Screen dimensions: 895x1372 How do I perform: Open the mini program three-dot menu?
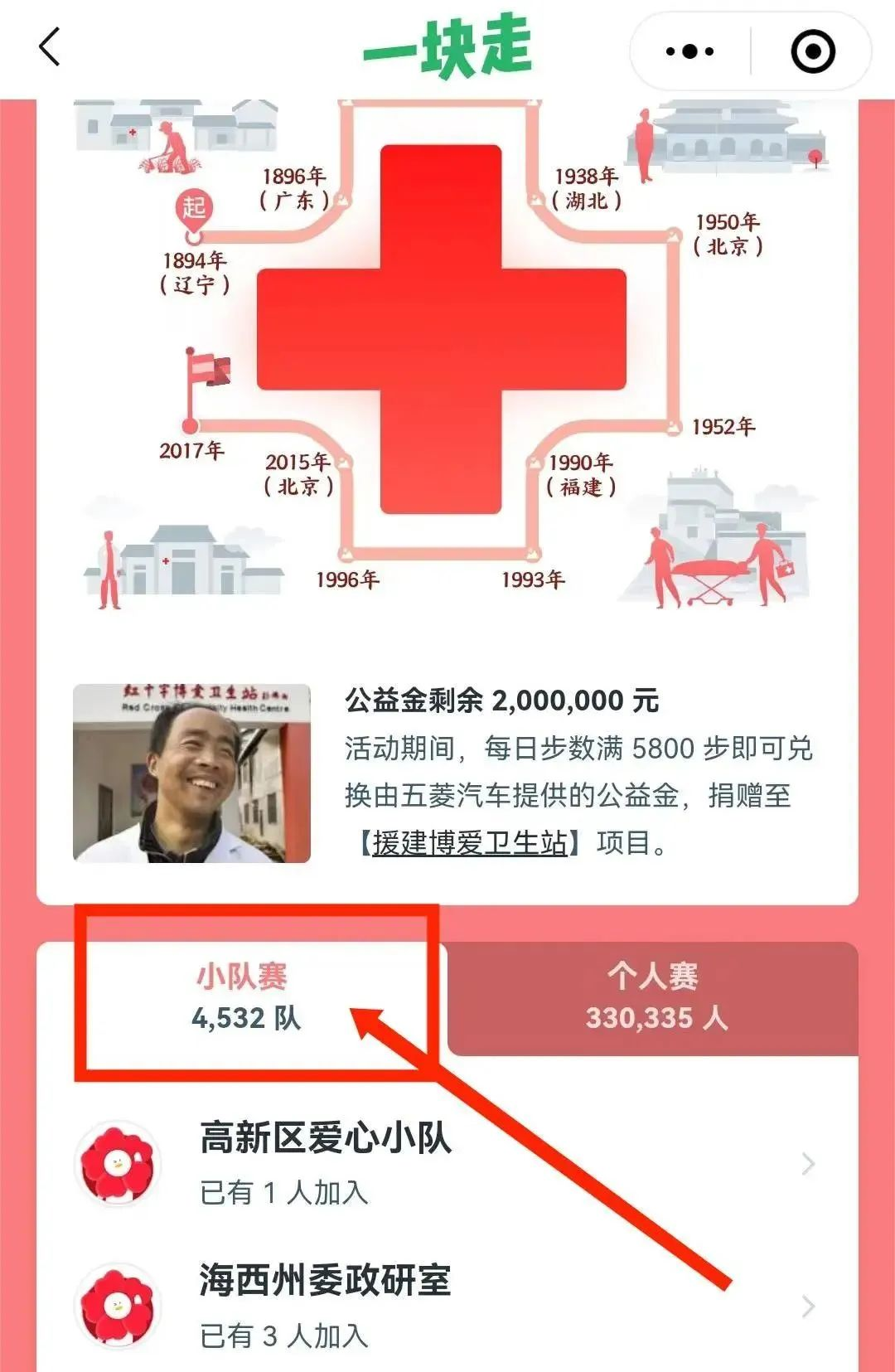(x=689, y=51)
